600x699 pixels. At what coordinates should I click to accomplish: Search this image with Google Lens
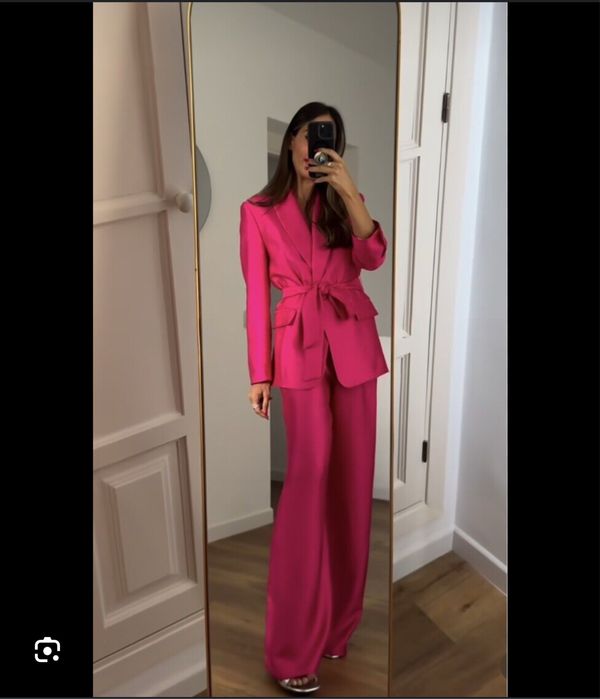(x=47, y=650)
